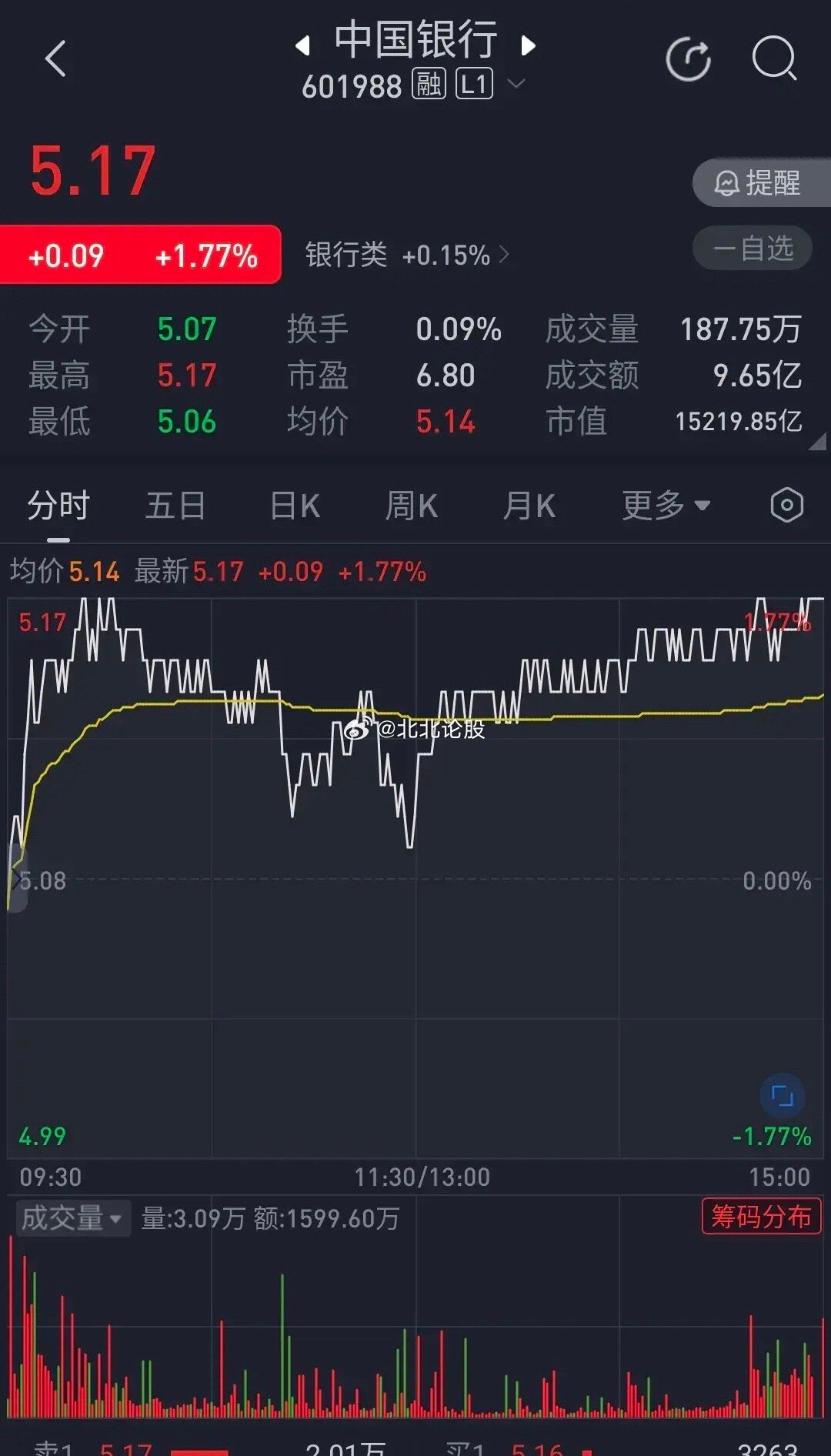The height and width of the screenshot is (1456, 831).
Task: Select the 分时 chart tab
Action: click(58, 506)
